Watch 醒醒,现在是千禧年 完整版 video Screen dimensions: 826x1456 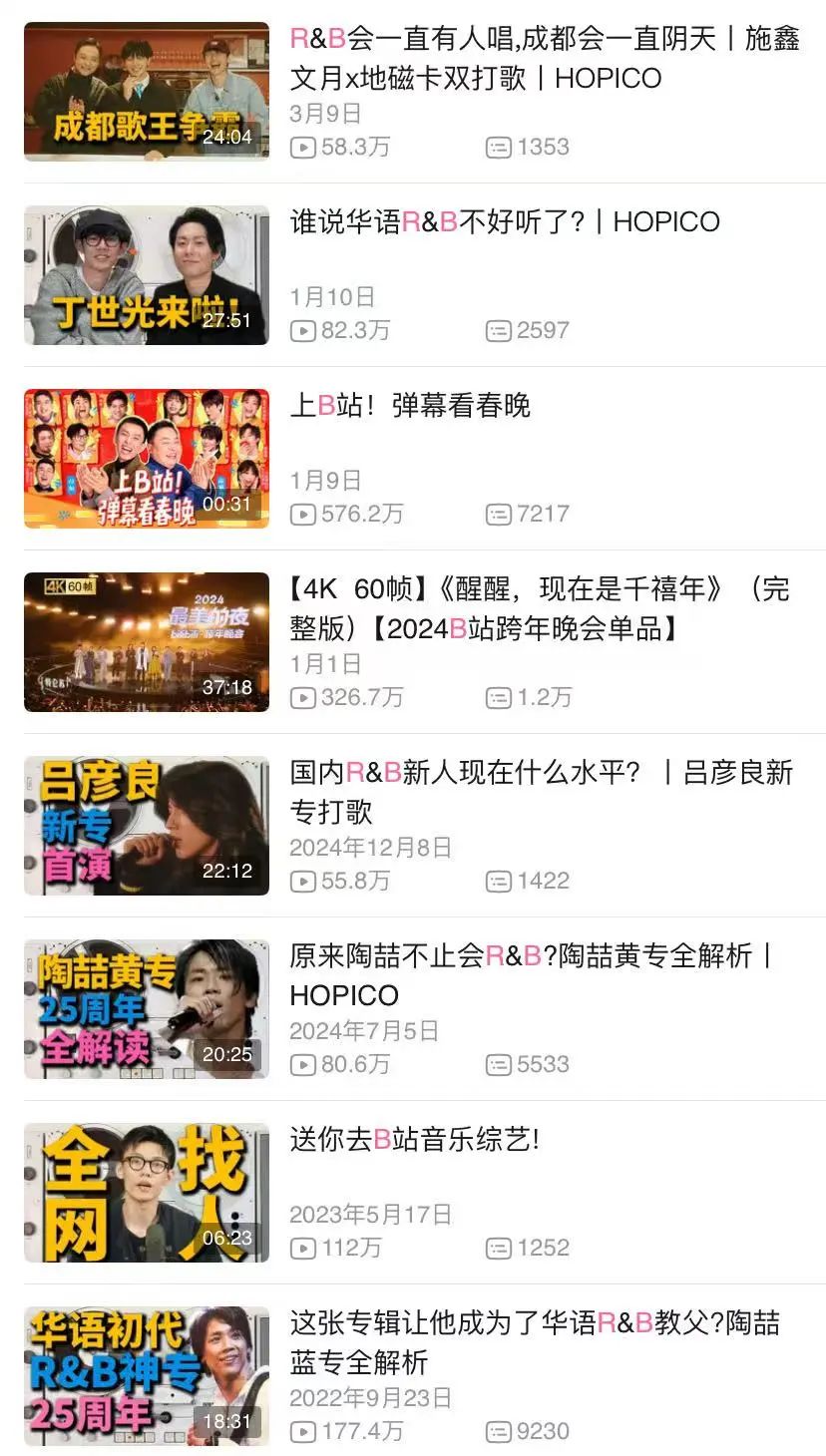pyautogui.click(x=147, y=642)
